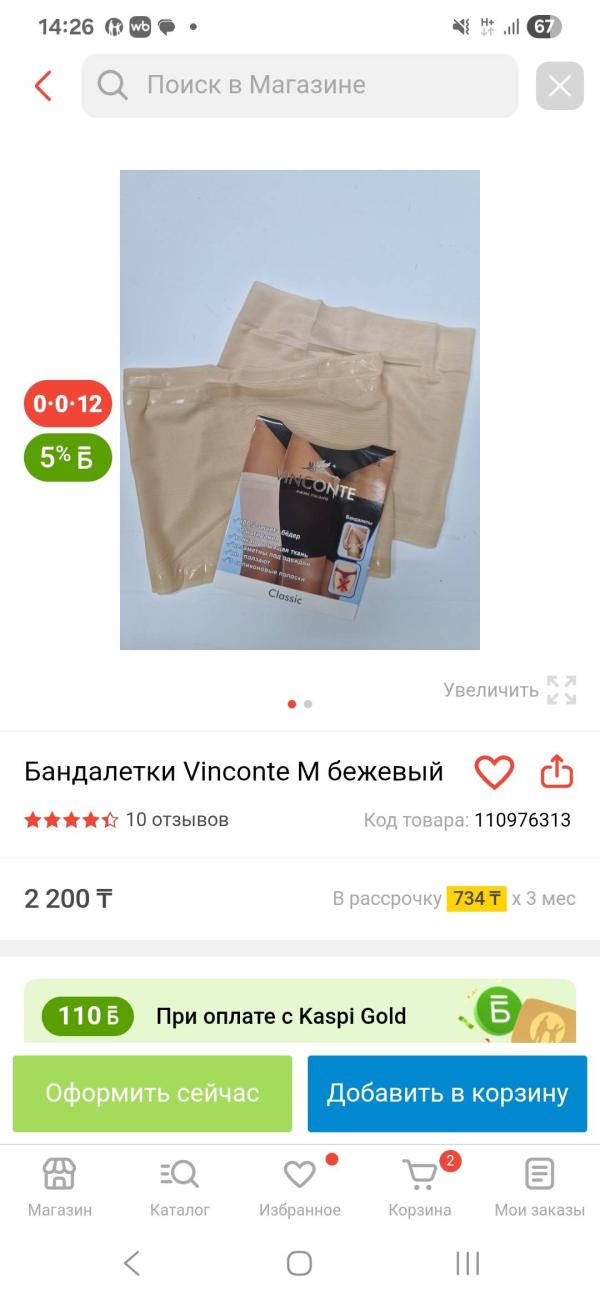Tap Добавить в корзину

[x=447, y=1094]
